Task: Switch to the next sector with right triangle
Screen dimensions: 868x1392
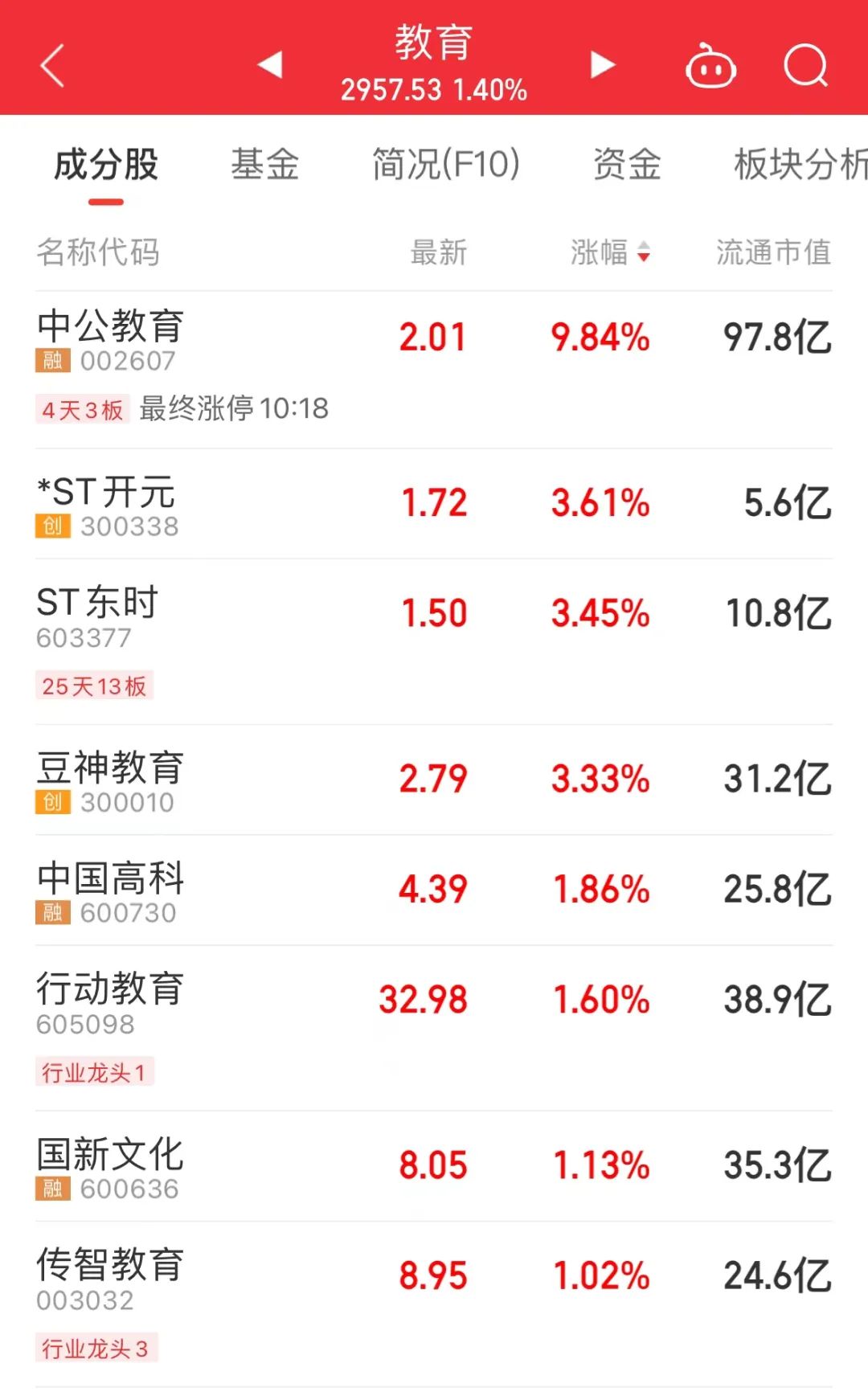Action: click(602, 64)
